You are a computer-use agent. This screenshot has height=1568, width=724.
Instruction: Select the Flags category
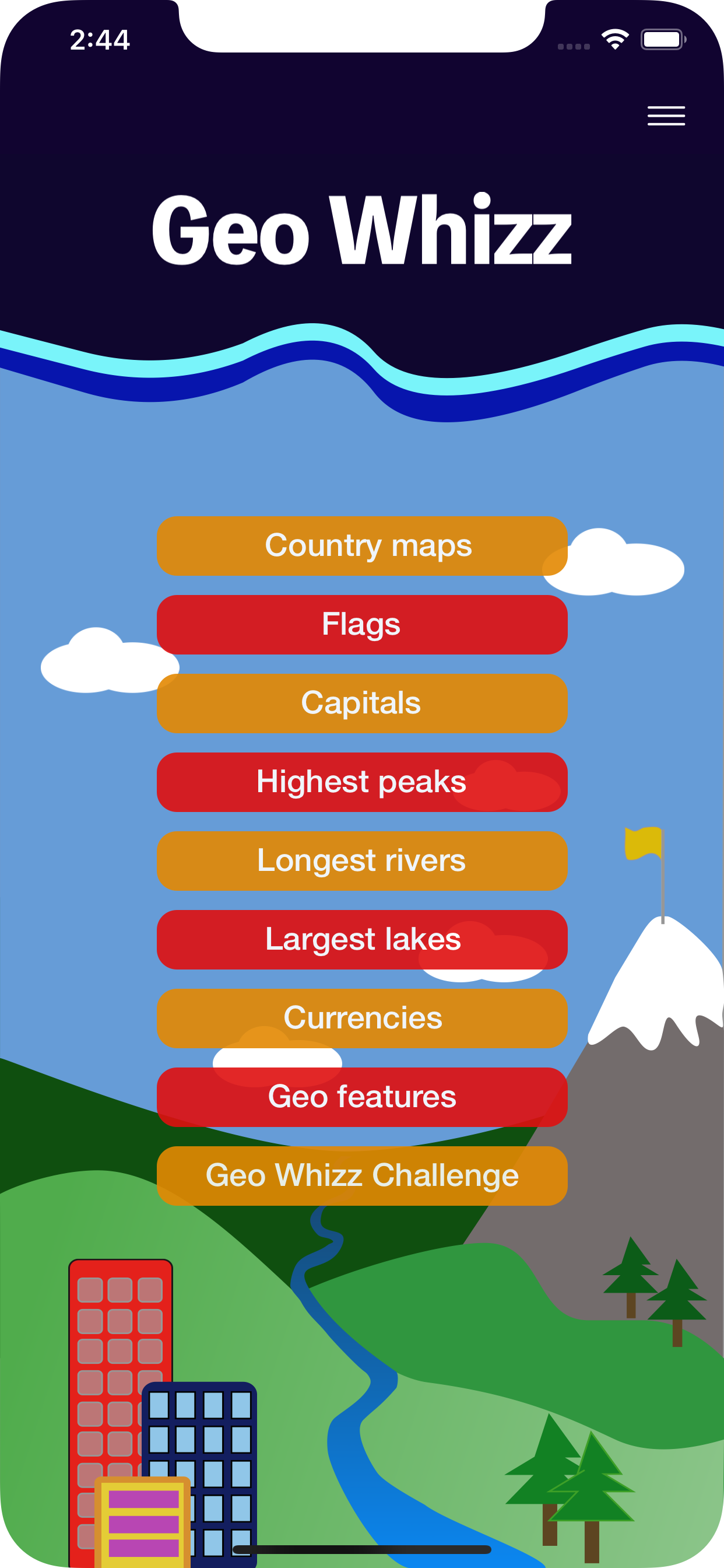pos(362,625)
